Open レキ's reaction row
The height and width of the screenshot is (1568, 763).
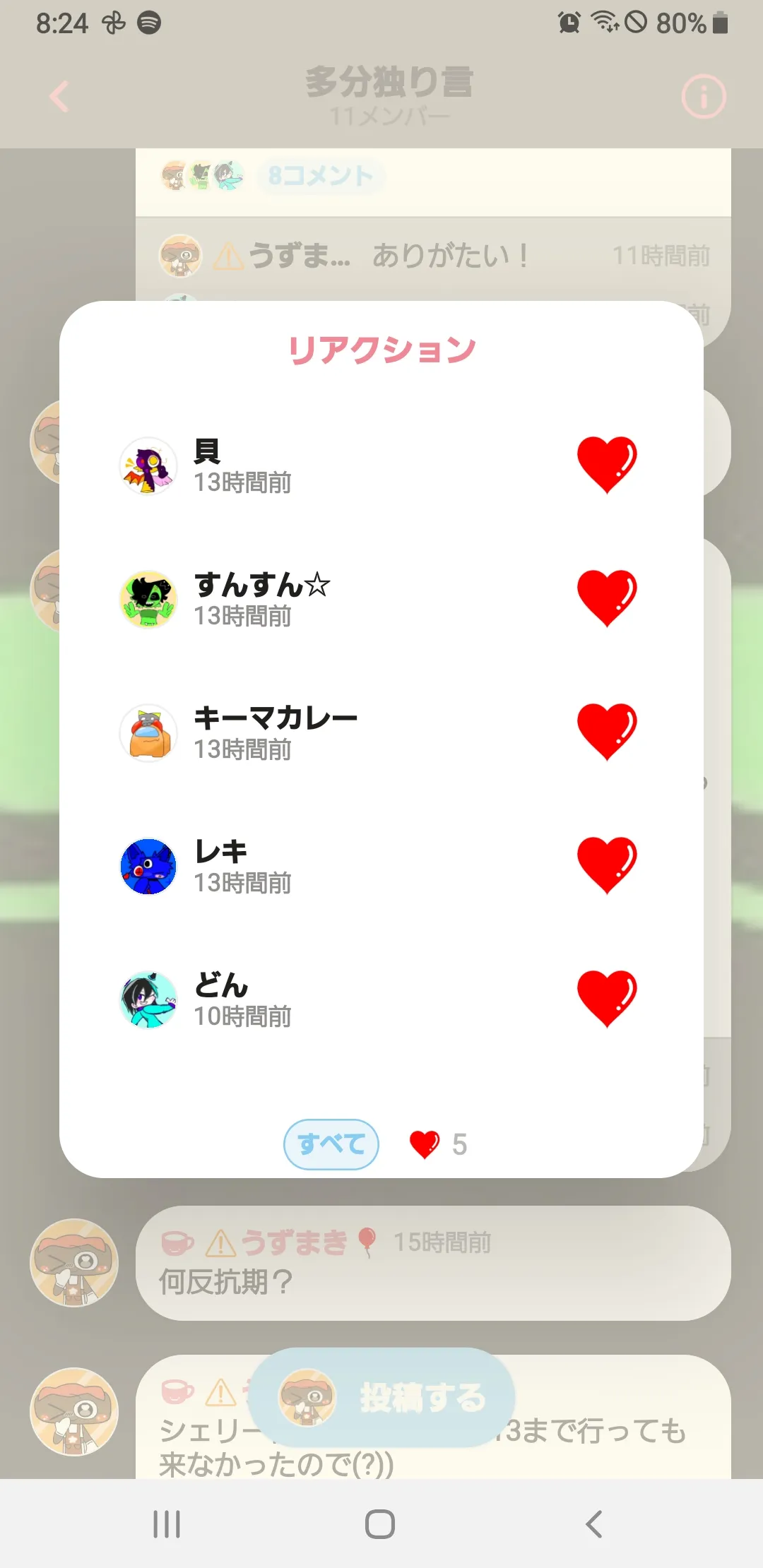381,867
